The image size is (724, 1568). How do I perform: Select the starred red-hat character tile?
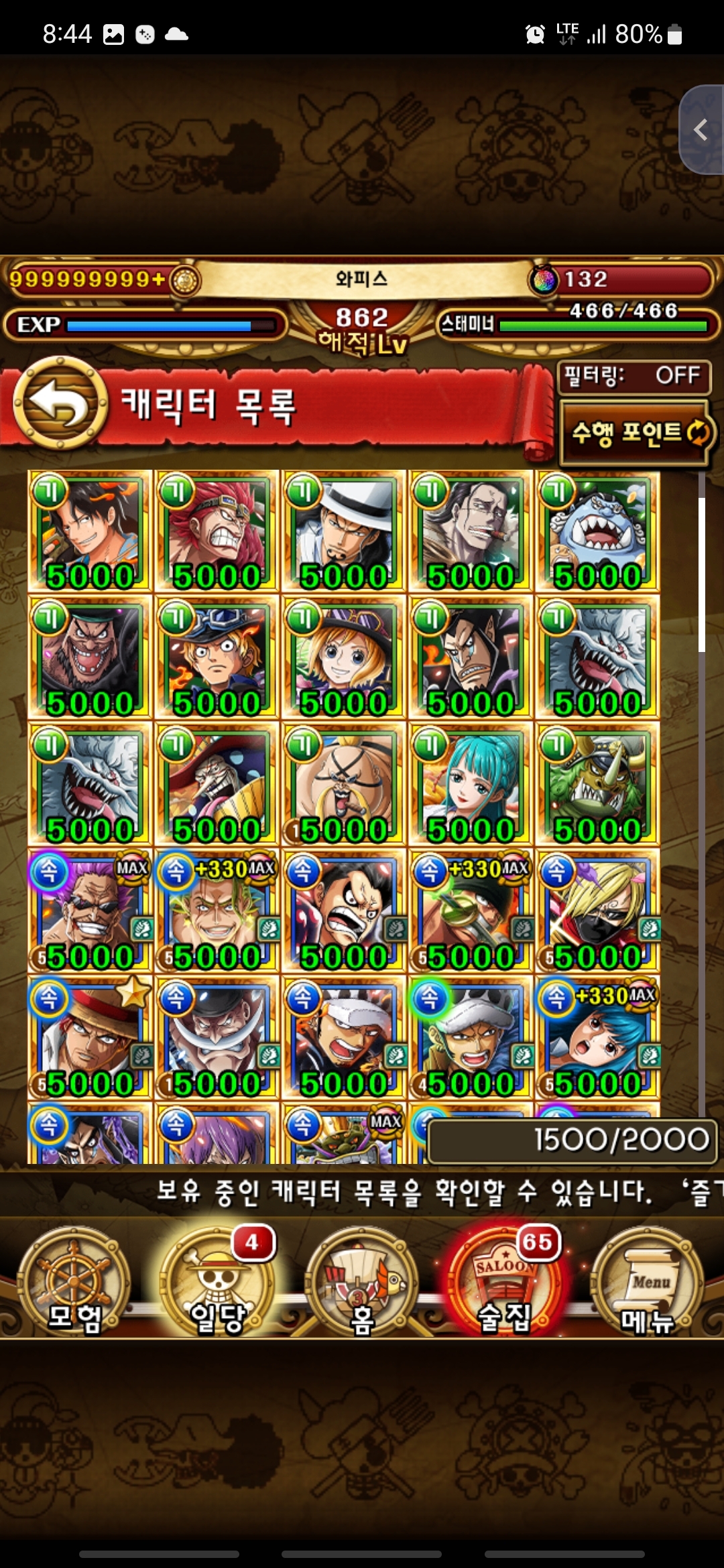coord(90,1038)
